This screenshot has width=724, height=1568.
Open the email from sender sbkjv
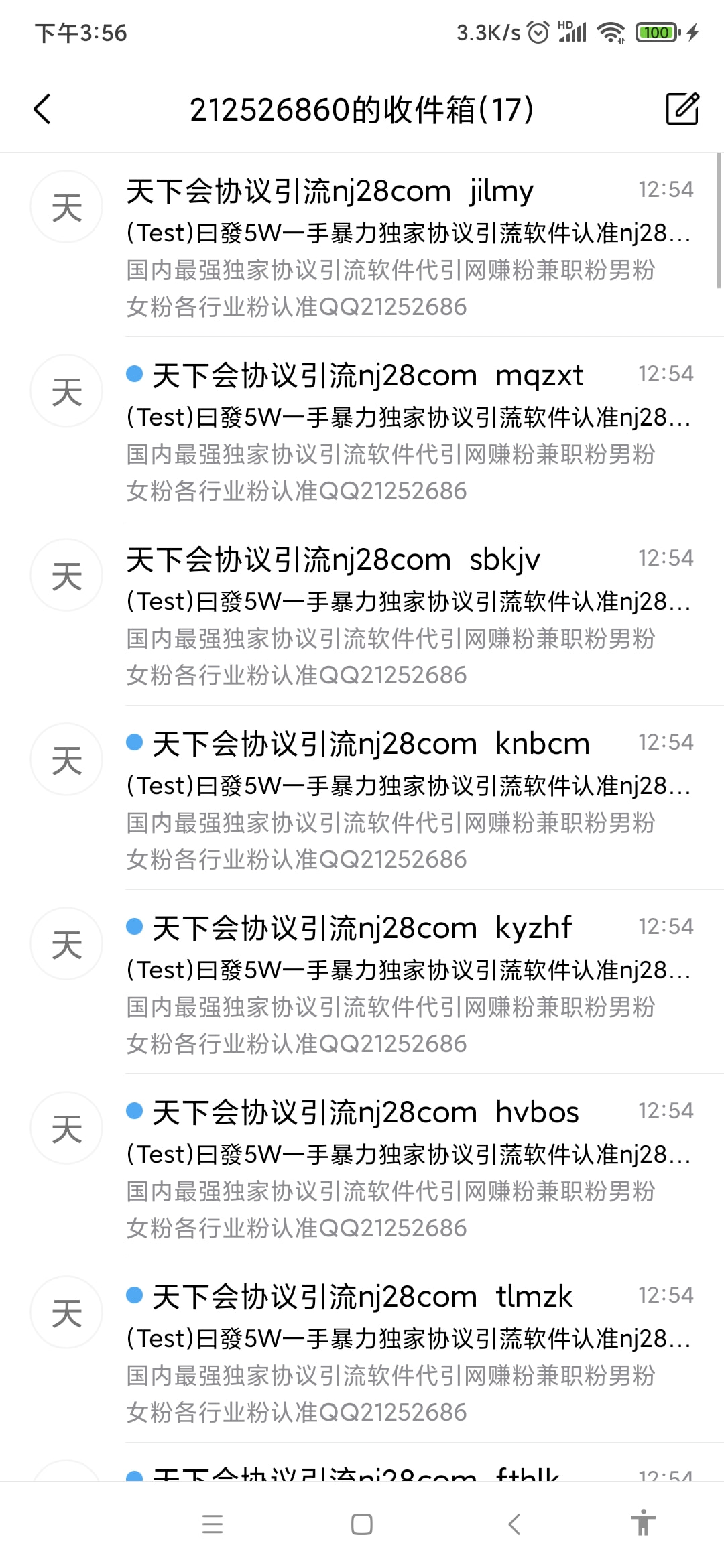pos(362,614)
